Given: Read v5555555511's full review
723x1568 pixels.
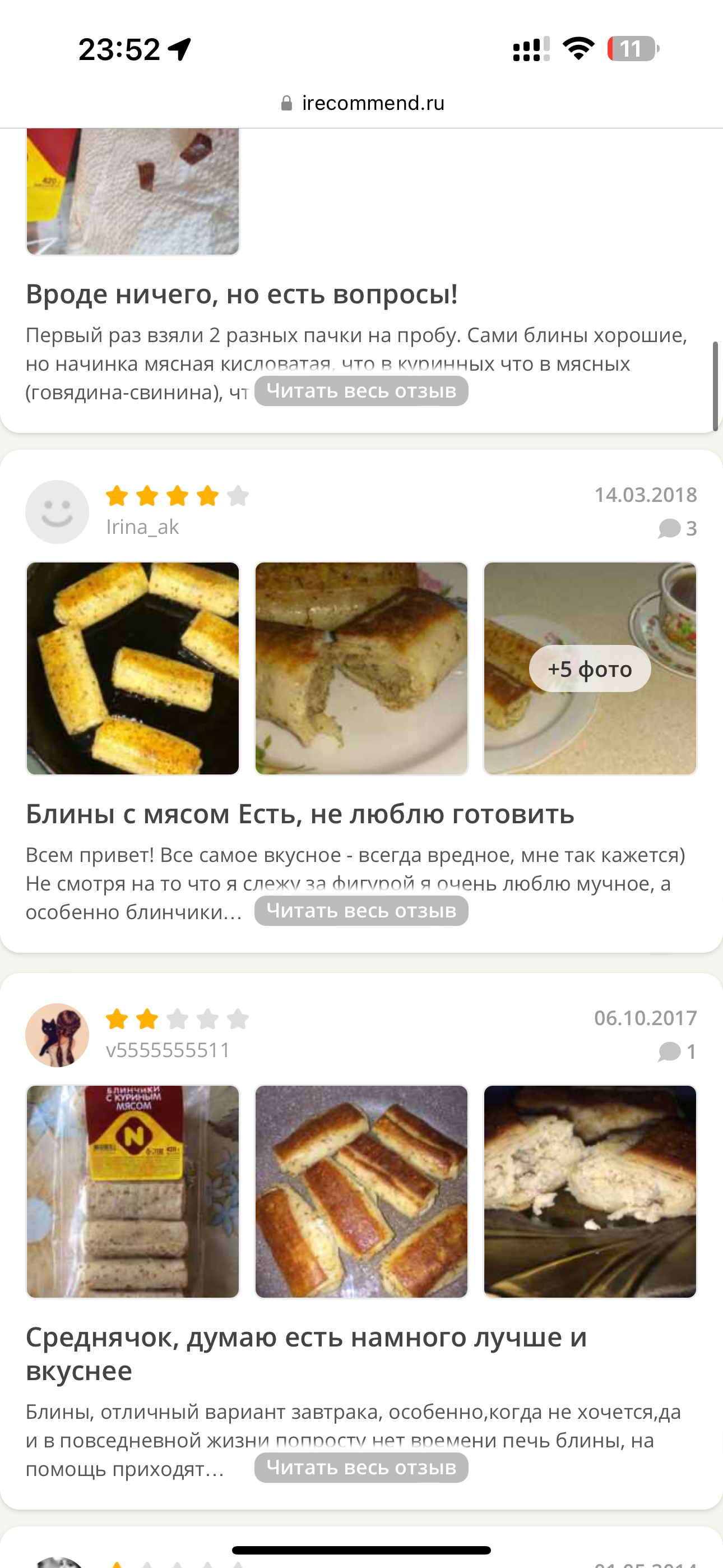Looking at the screenshot, I should pos(361,1468).
